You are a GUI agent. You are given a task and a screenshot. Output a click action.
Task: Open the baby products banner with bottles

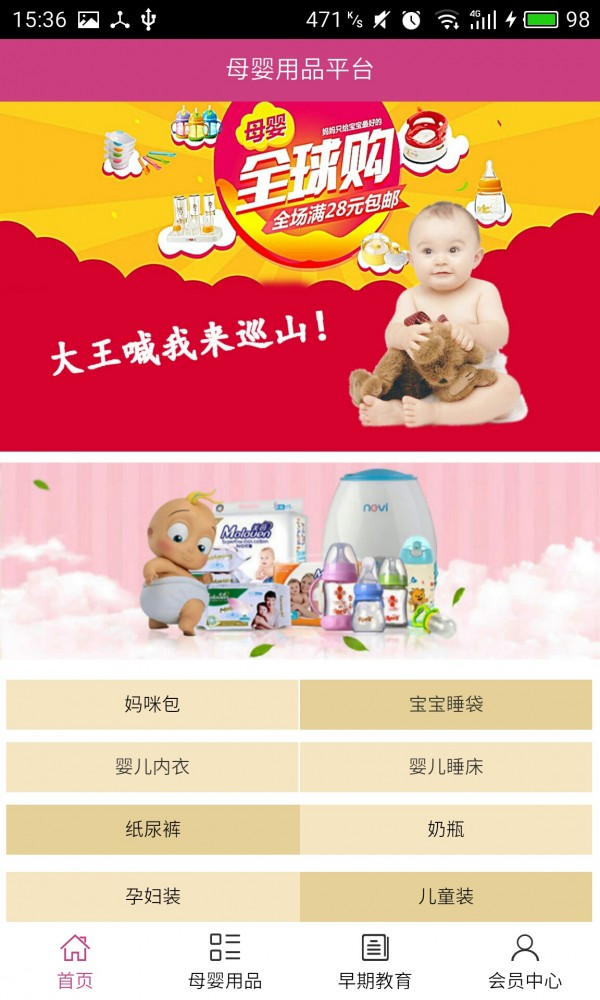click(300, 560)
